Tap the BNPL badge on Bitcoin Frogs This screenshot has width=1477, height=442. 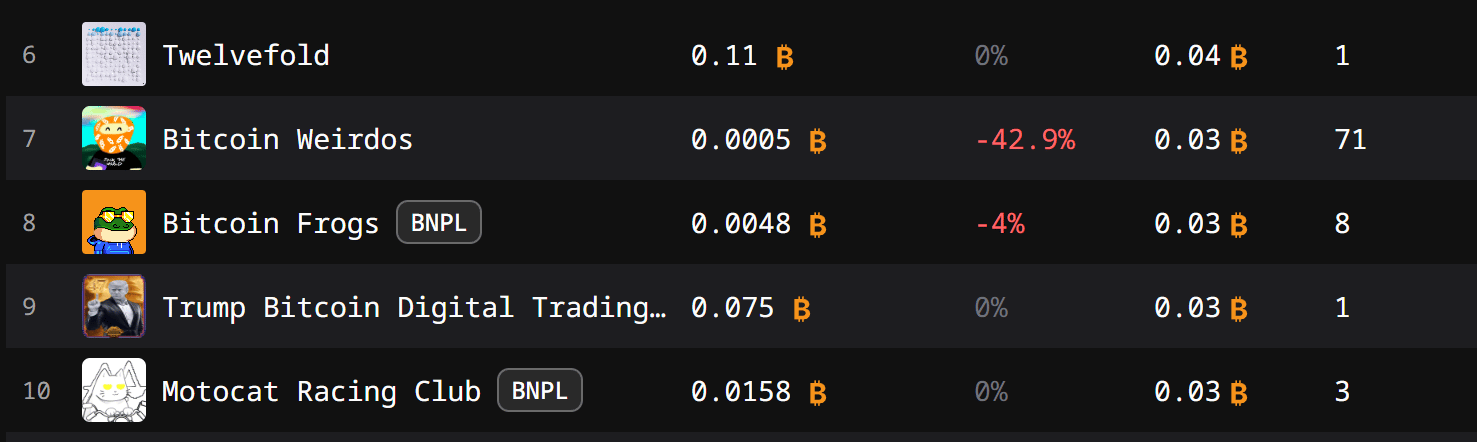(439, 223)
